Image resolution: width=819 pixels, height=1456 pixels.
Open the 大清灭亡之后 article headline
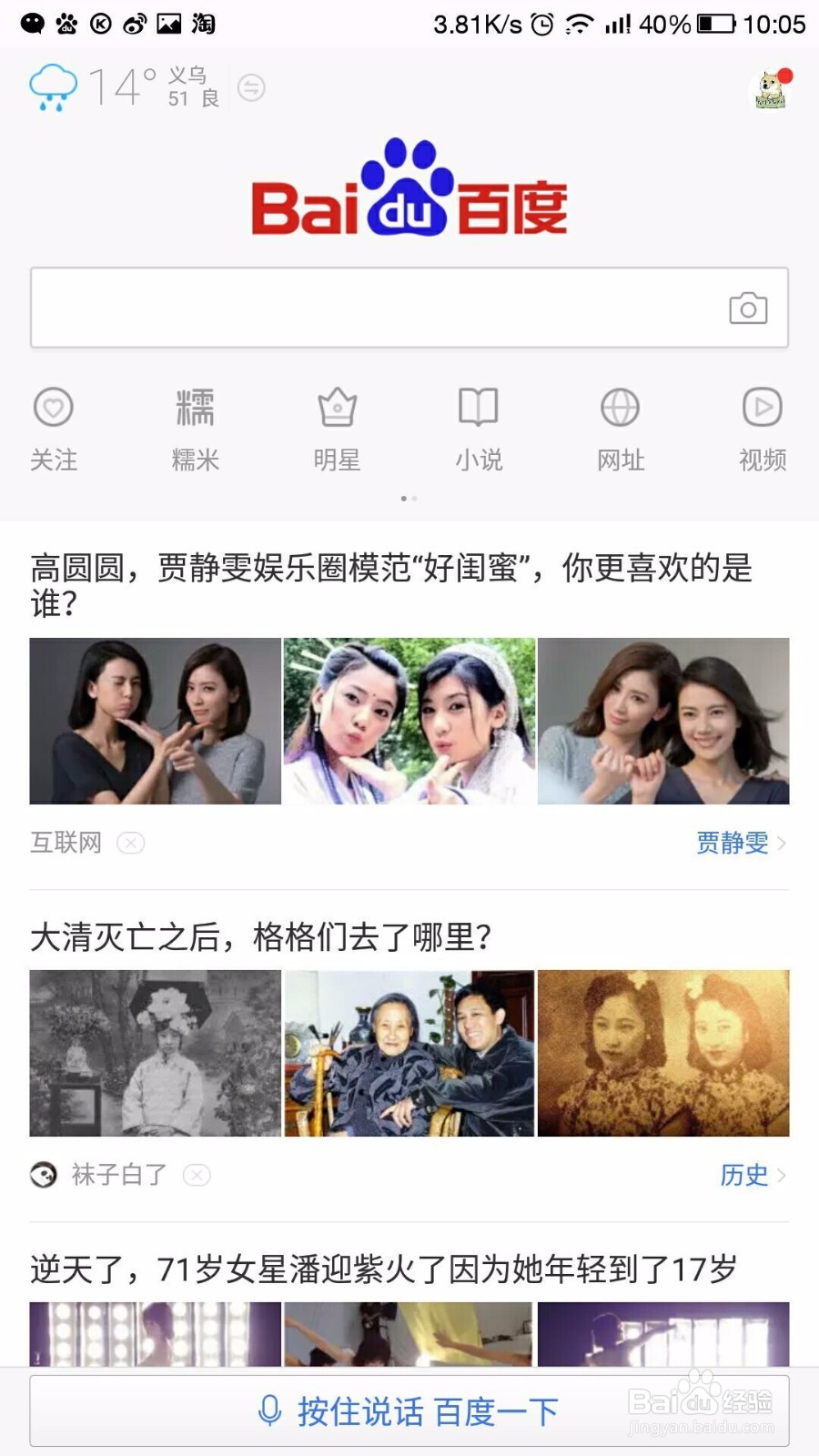[x=262, y=935]
